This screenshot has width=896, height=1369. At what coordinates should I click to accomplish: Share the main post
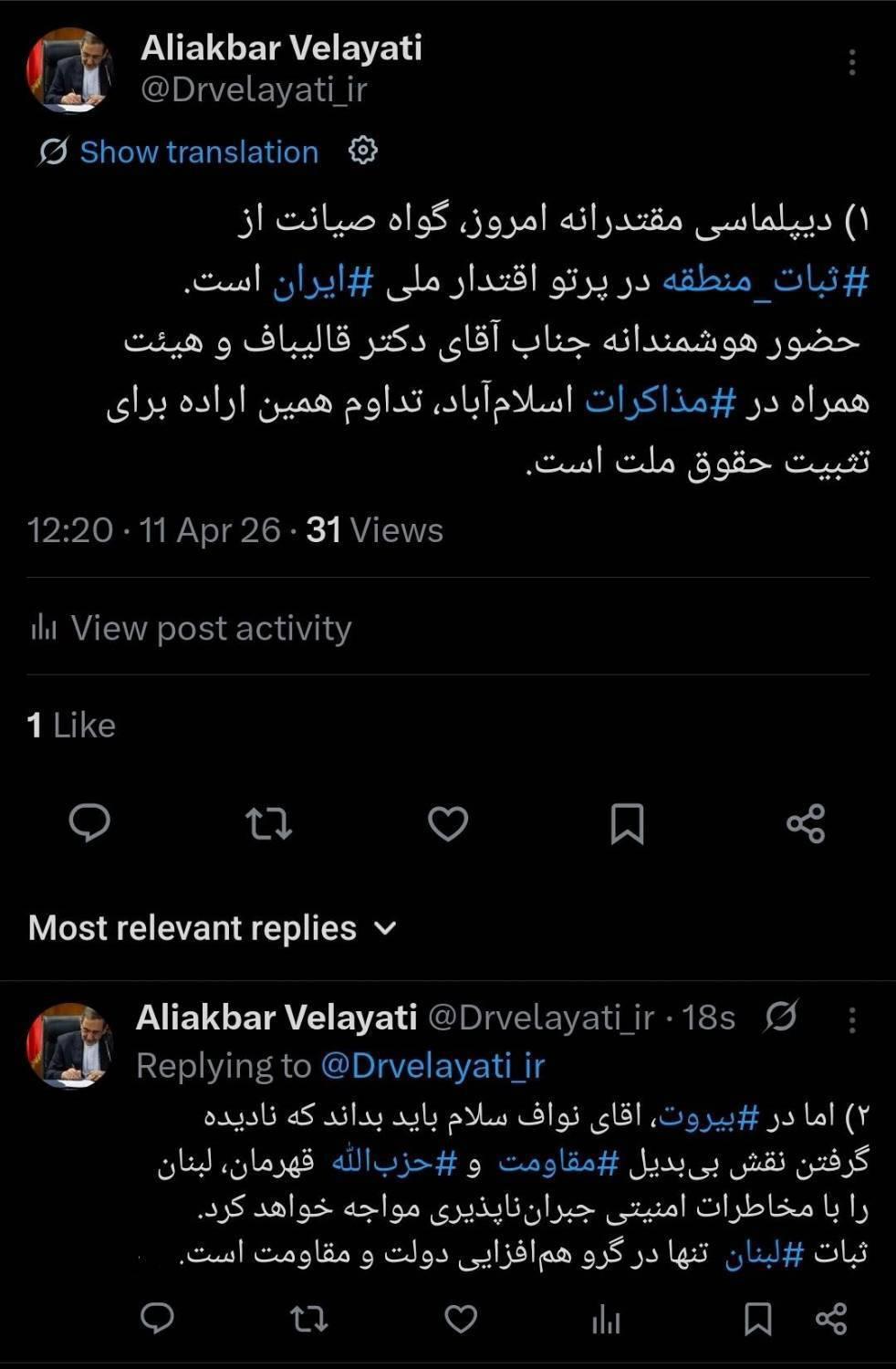pyautogui.click(x=806, y=823)
